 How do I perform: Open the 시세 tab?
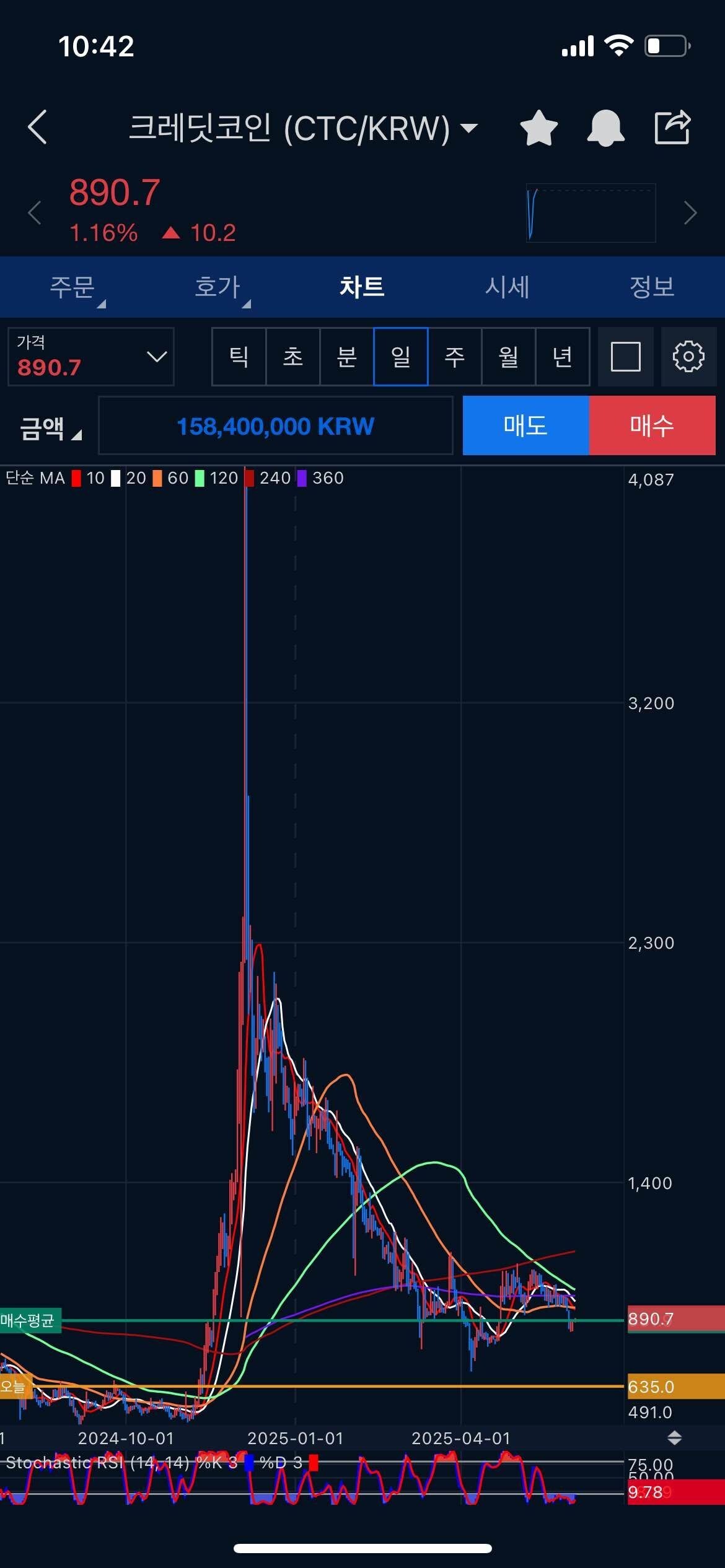pyautogui.click(x=507, y=287)
